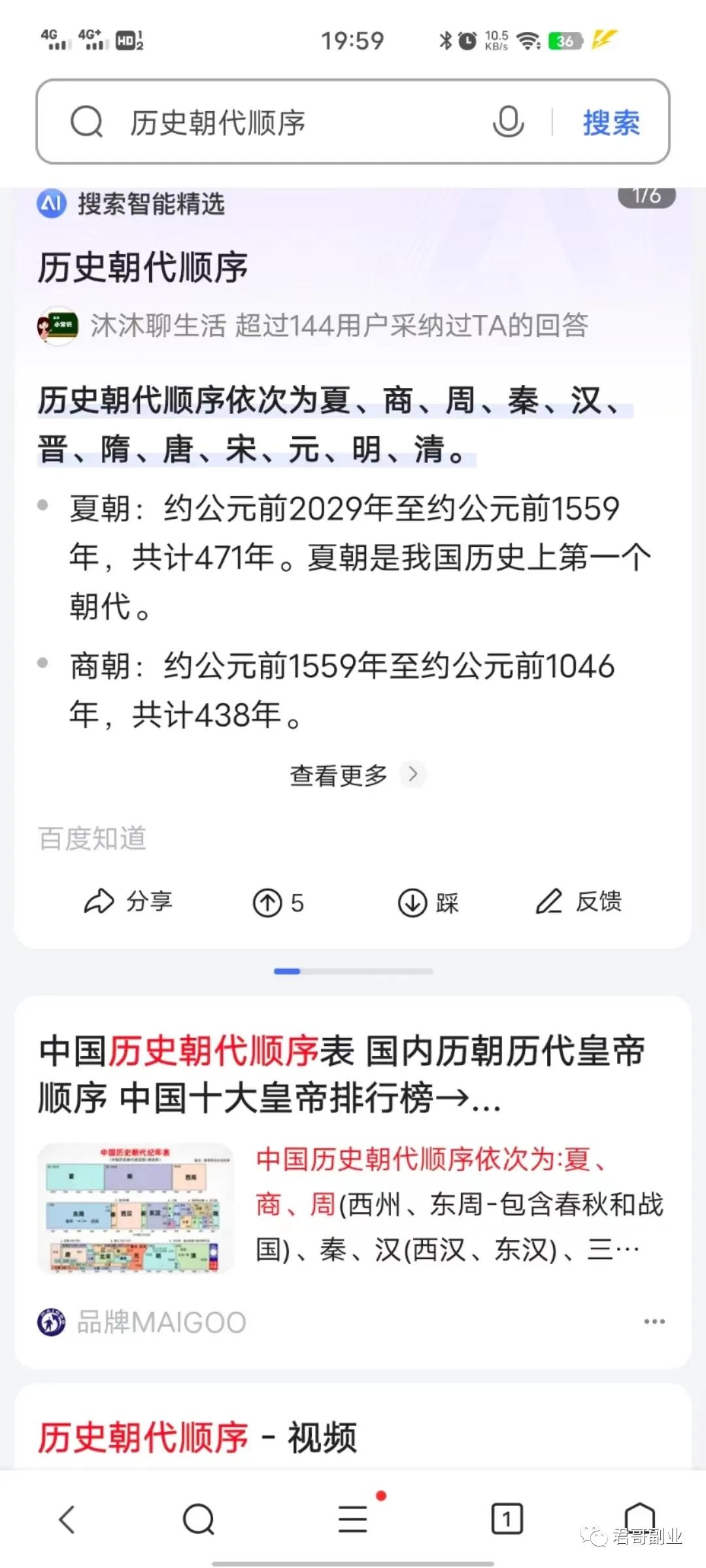
Task: Open search from the bottom toolbar
Action: click(x=199, y=1519)
